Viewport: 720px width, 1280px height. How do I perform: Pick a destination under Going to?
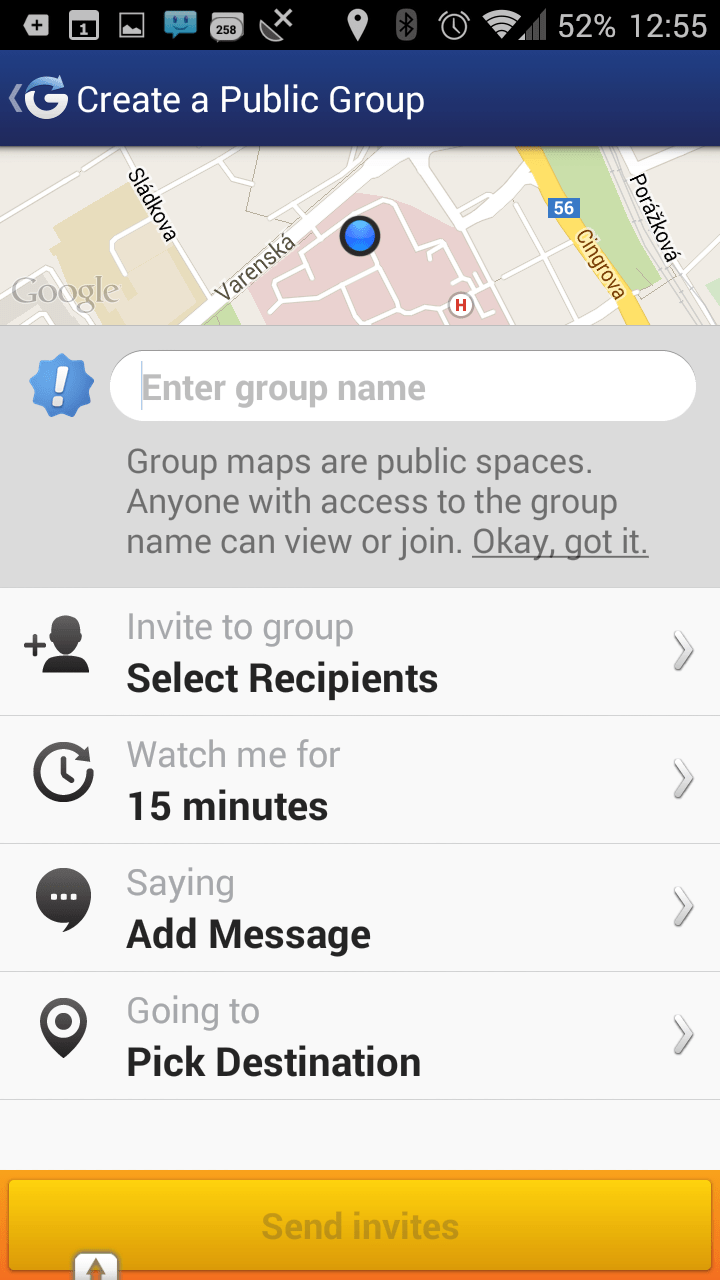(360, 1036)
